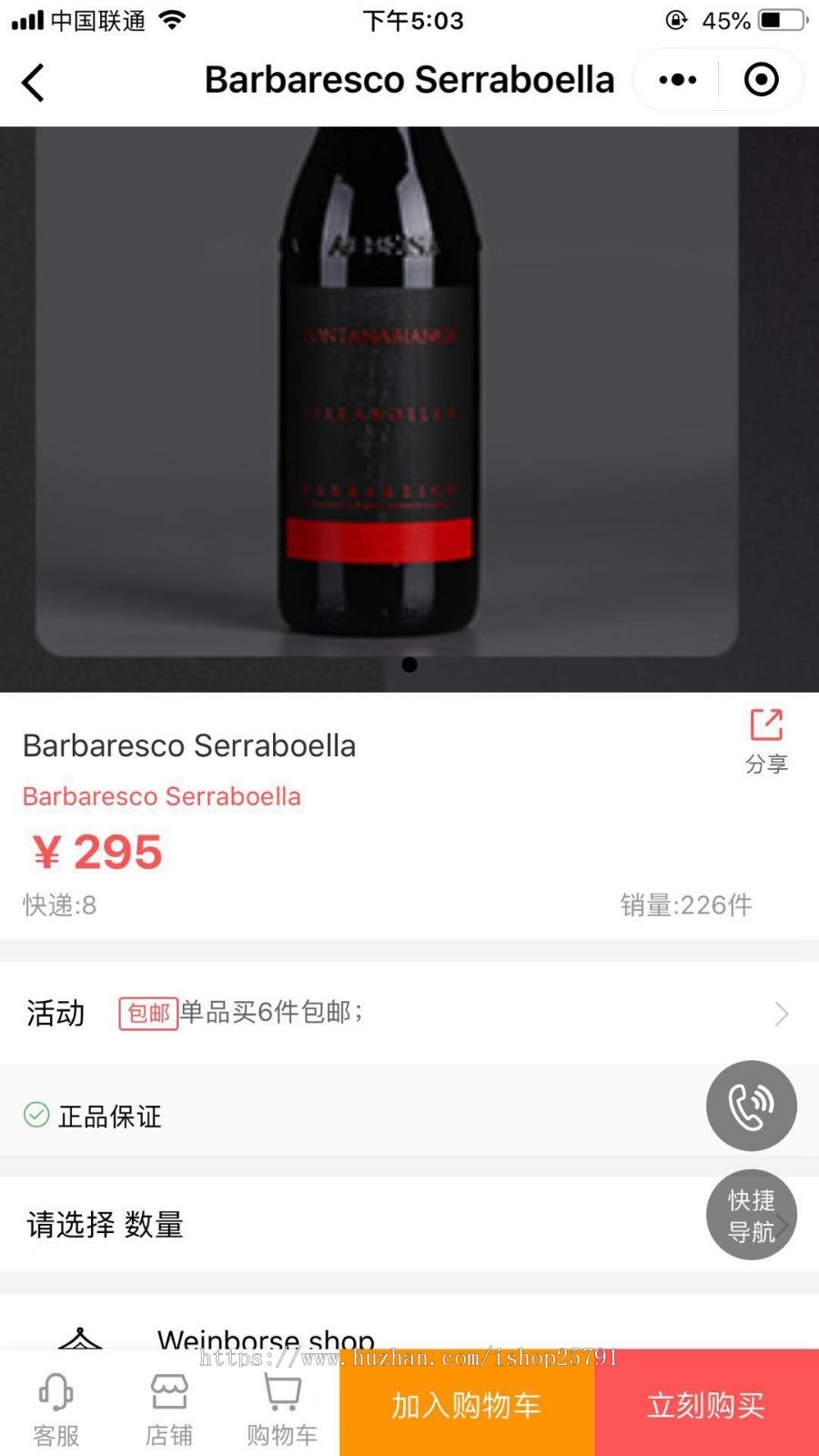Image resolution: width=819 pixels, height=1456 pixels.
Task: Open the 请选择 数量 quantity selector
Action: [104, 1226]
